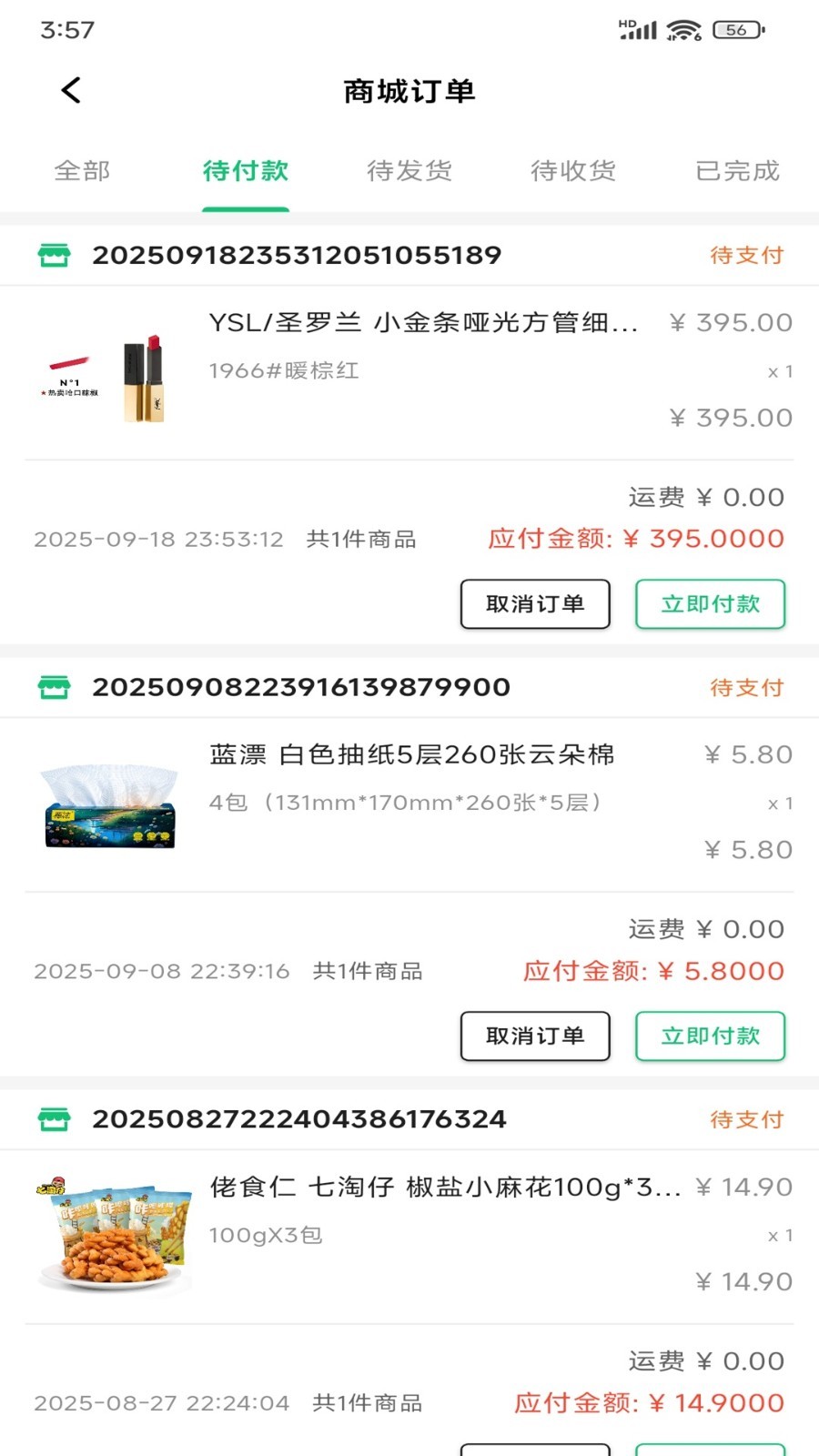Cancel the YSL lipstick order
Image resolution: width=819 pixels, height=1456 pixels.
tap(535, 604)
